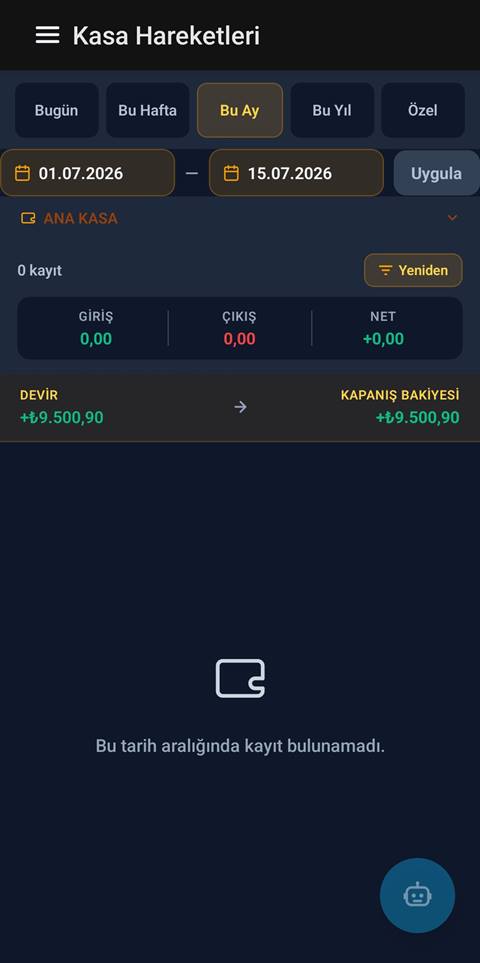The height and width of the screenshot is (963, 480).
Task: Open the hamburger drawer menu
Action: [47, 35]
